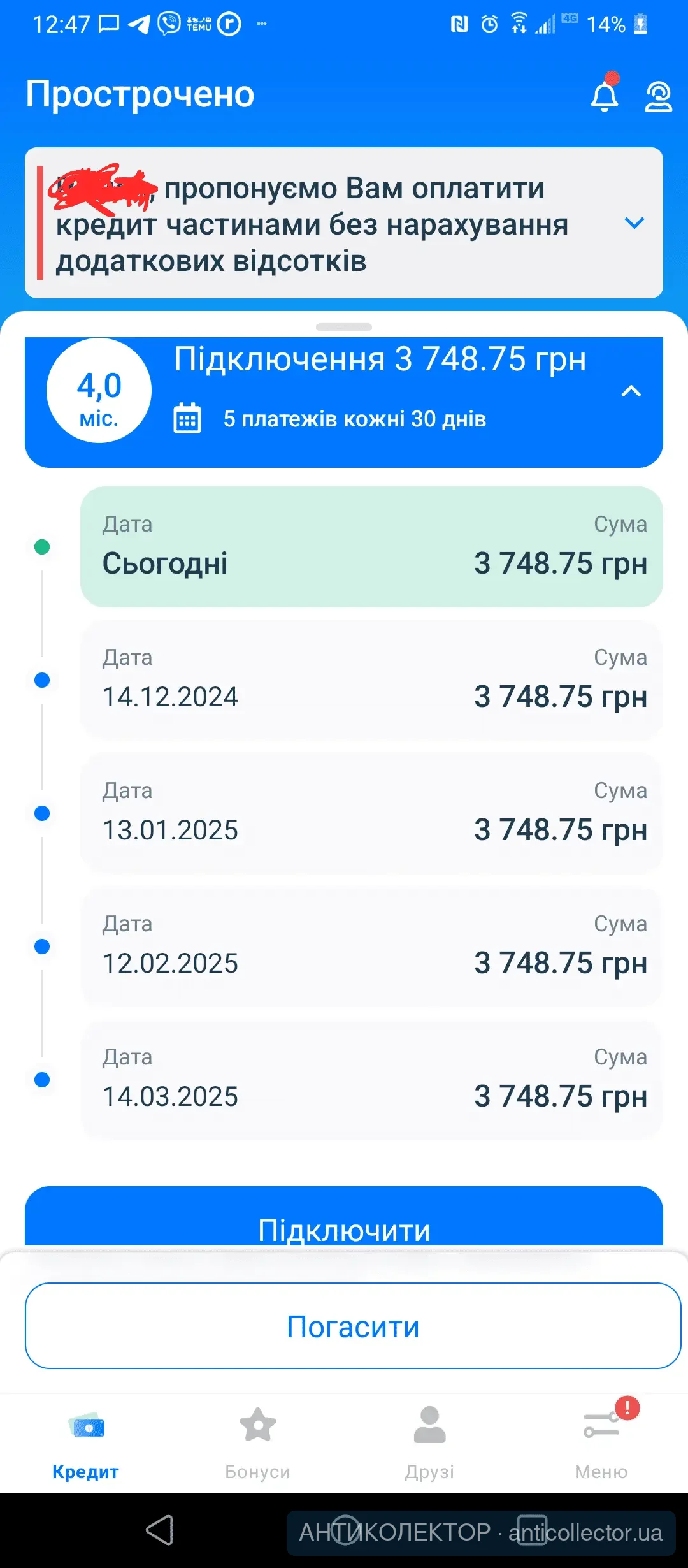Collapse the 4,0 міс. payment plan
The height and width of the screenshot is (1568, 688).
(631, 391)
